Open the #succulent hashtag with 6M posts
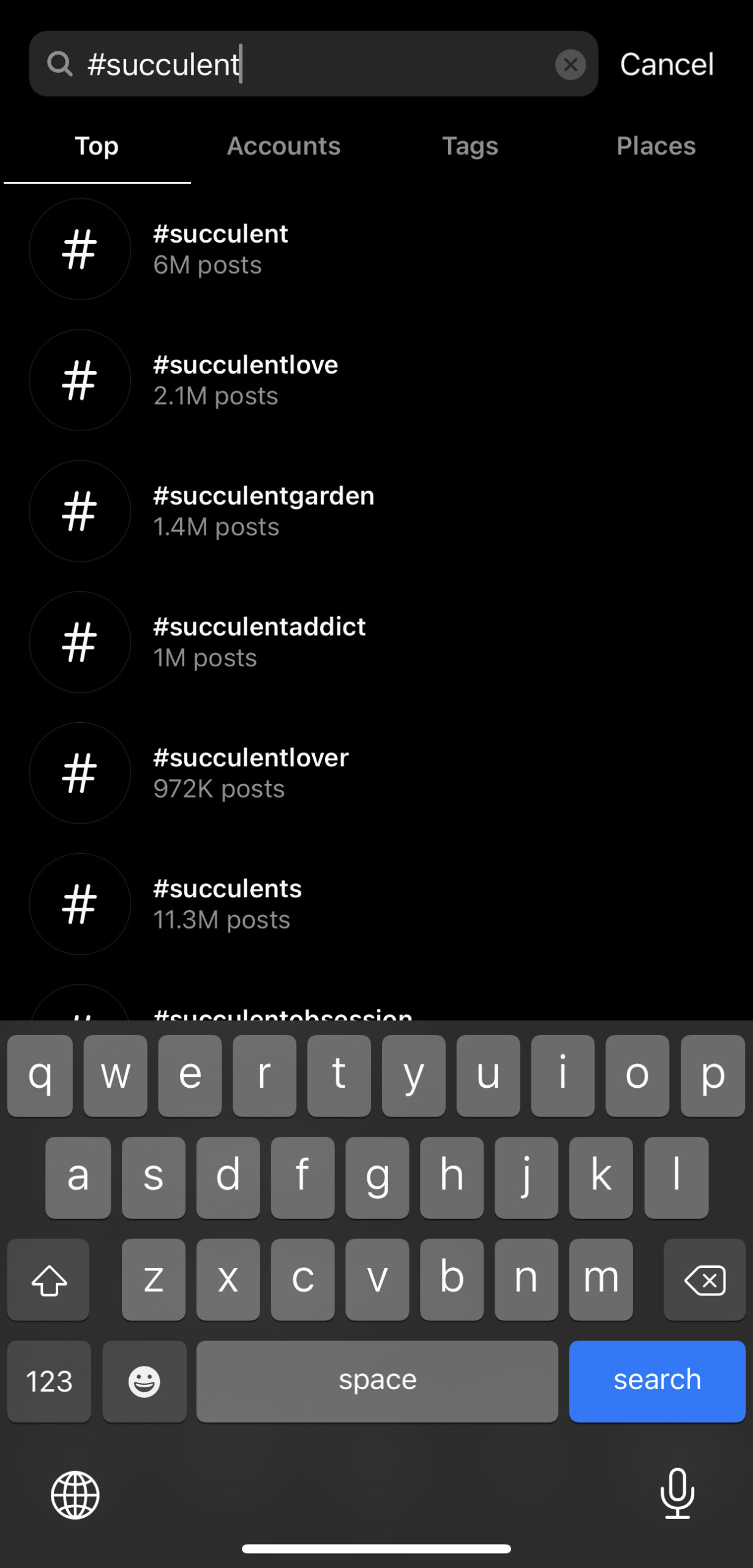The height and width of the screenshot is (1568, 753). click(x=376, y=249)
